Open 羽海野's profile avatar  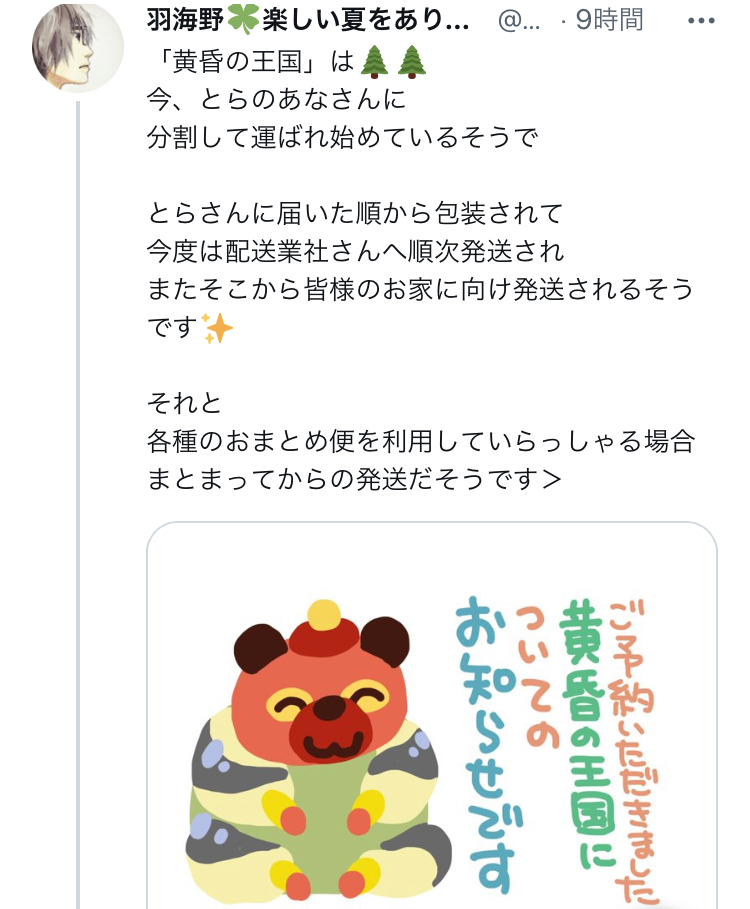[x=78, y=47]
